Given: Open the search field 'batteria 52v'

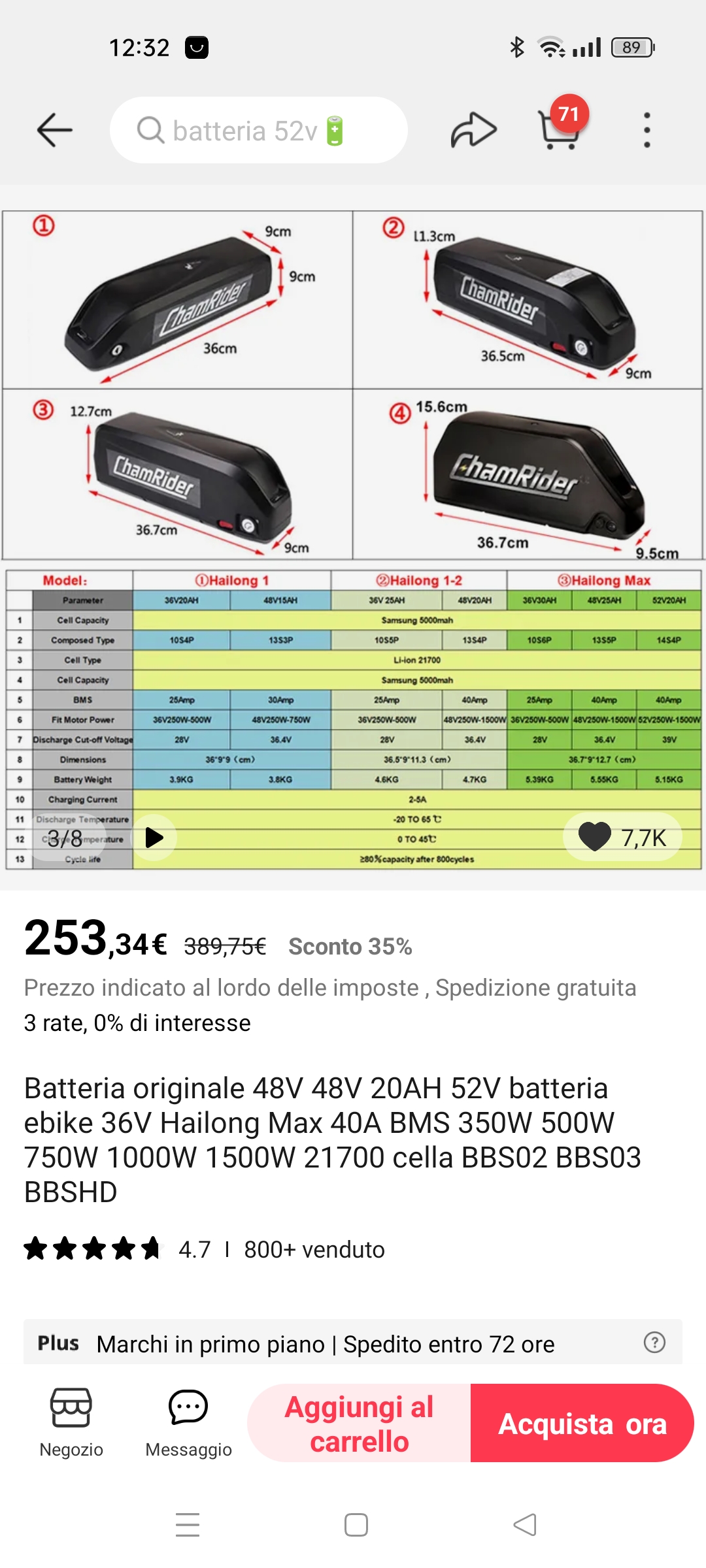Looking at the screenshot, I should 258,130.
